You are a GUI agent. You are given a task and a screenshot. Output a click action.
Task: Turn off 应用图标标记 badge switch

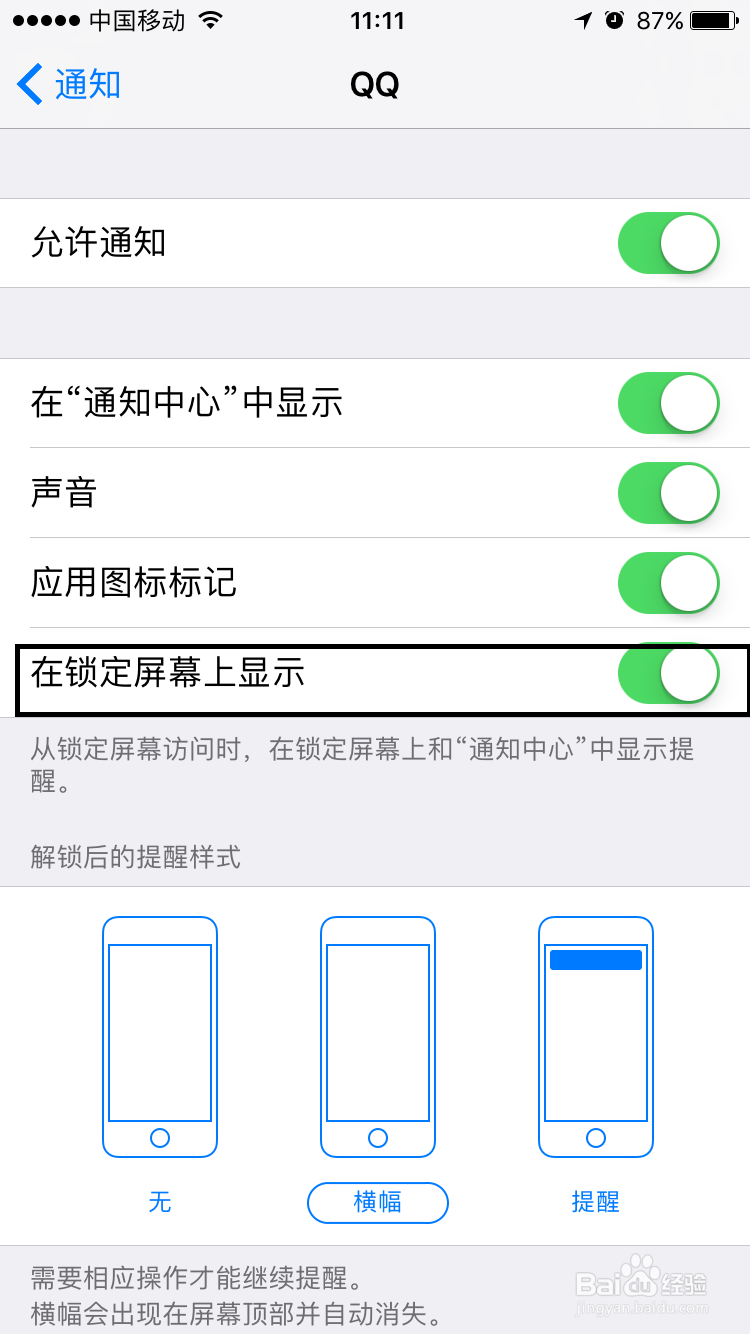tap(667, 582)
